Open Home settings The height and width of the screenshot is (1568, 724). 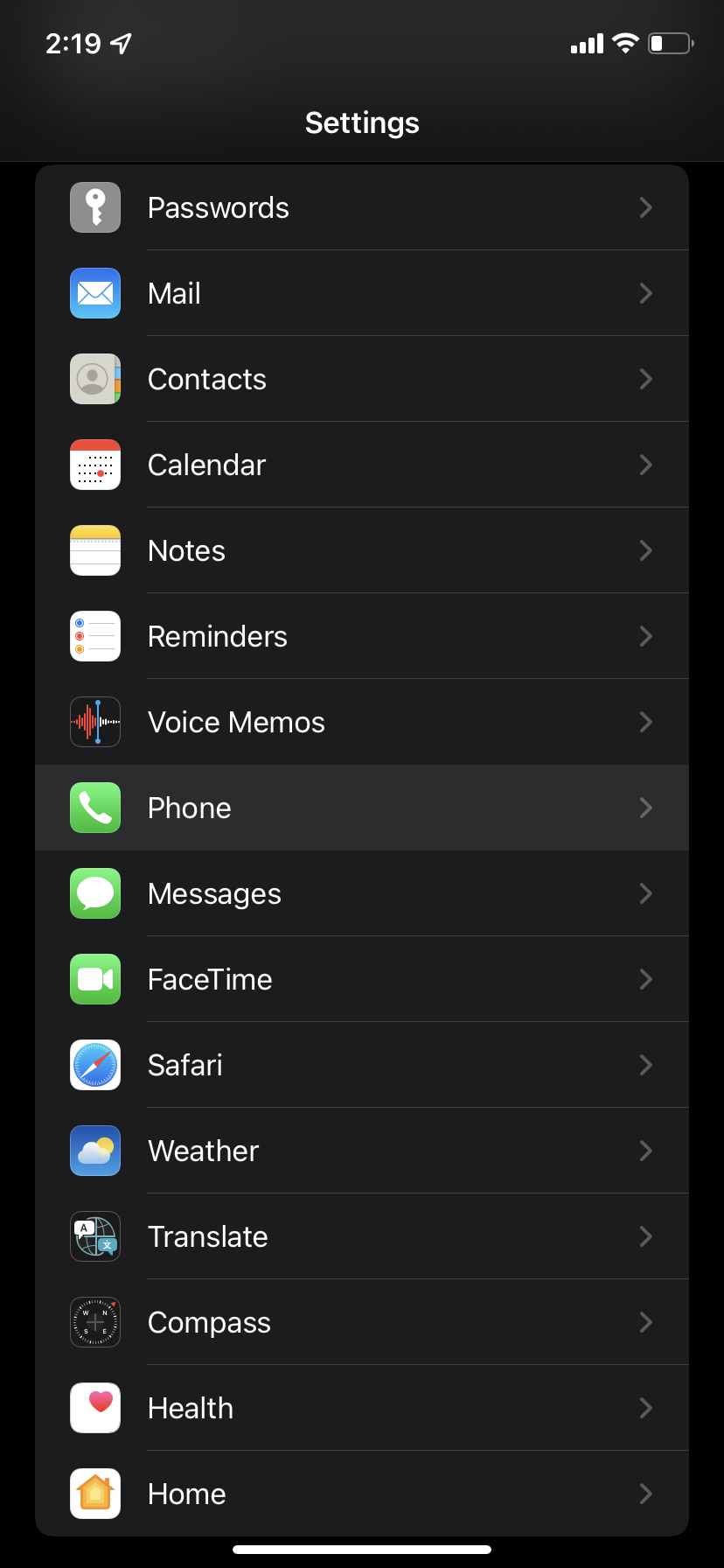362,1494
